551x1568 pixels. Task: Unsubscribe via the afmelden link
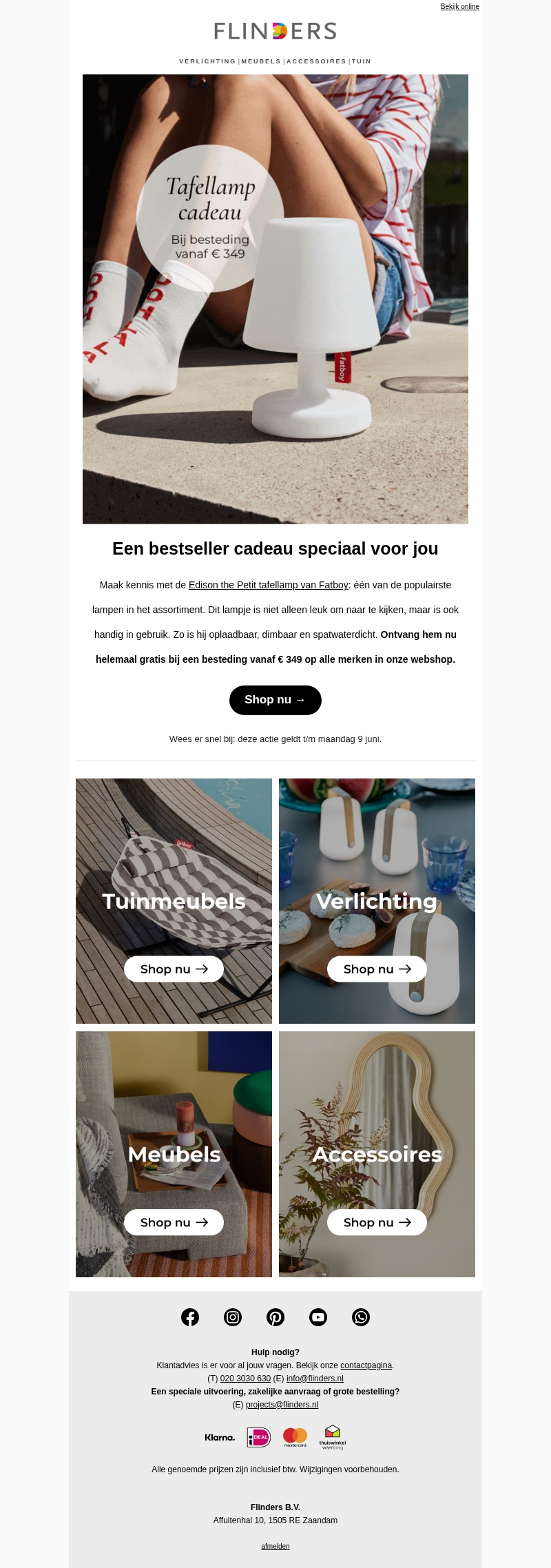tap(275, 1547)
